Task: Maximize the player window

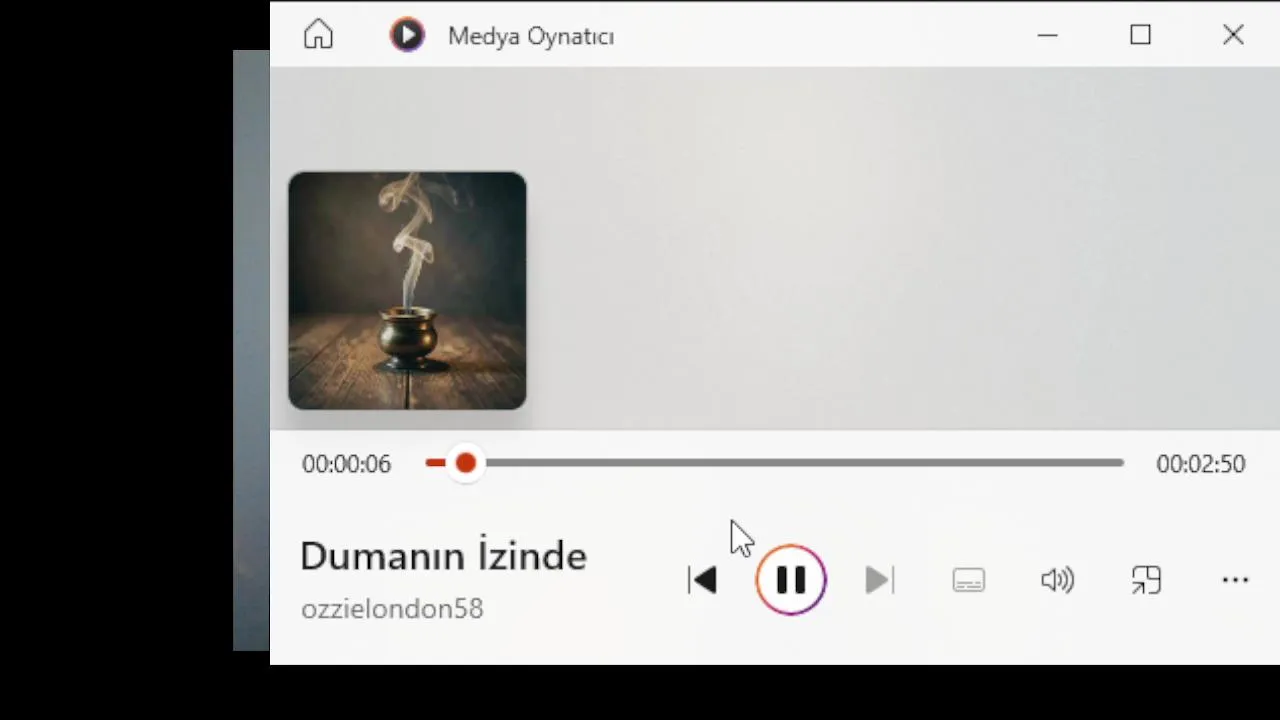Action: point(1140,36)
